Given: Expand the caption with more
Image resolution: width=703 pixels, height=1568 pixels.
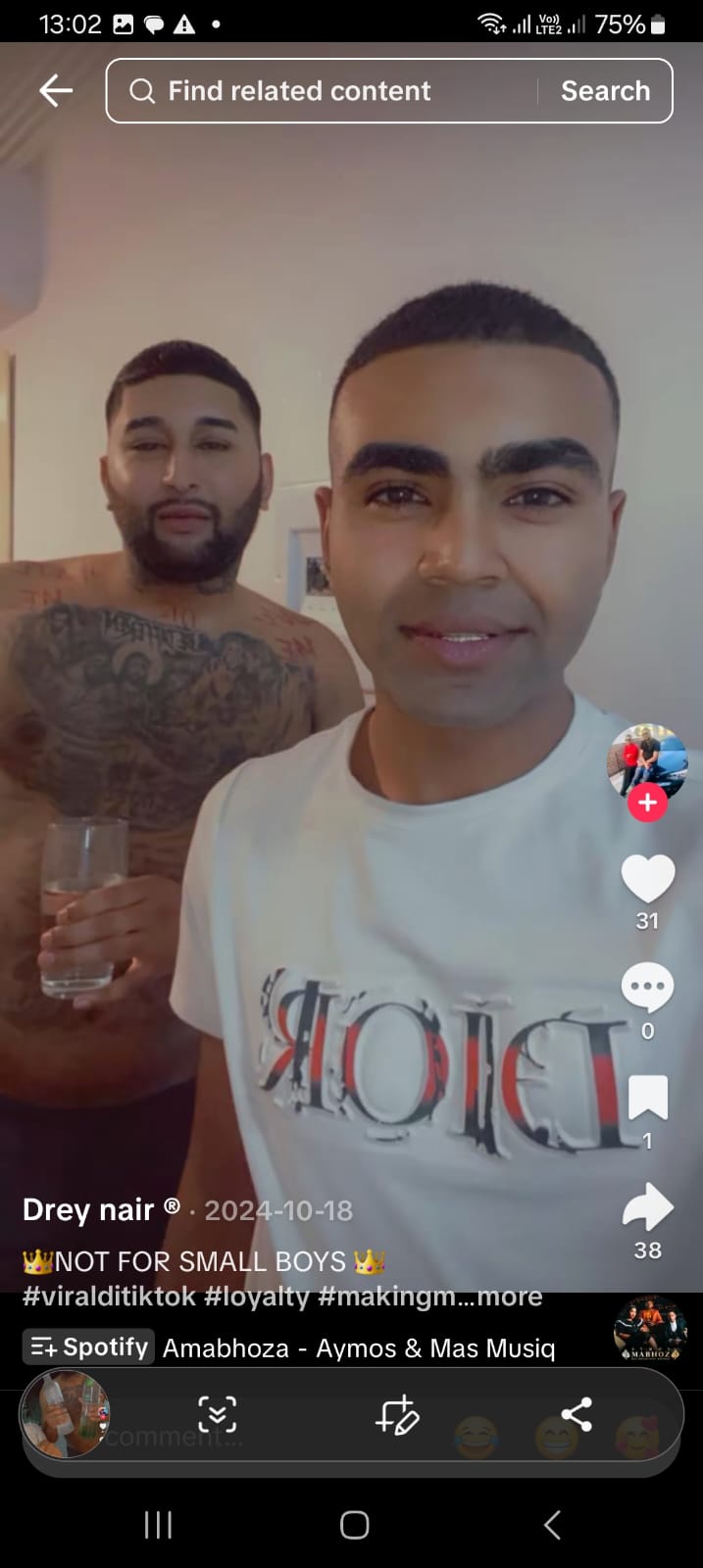Looking at the screenshot, I should tap(509, 1297).
